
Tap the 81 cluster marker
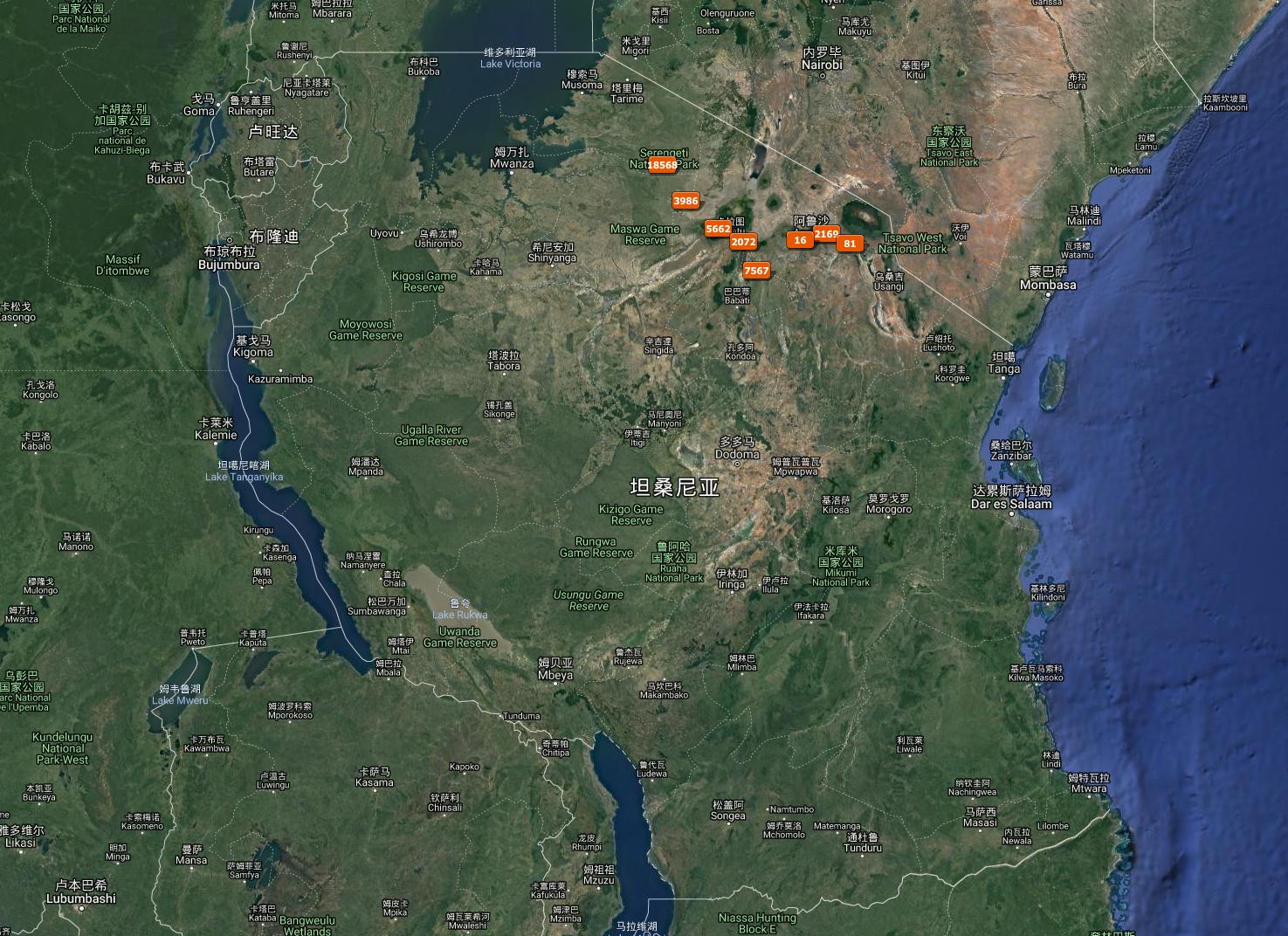pos(850,244)
